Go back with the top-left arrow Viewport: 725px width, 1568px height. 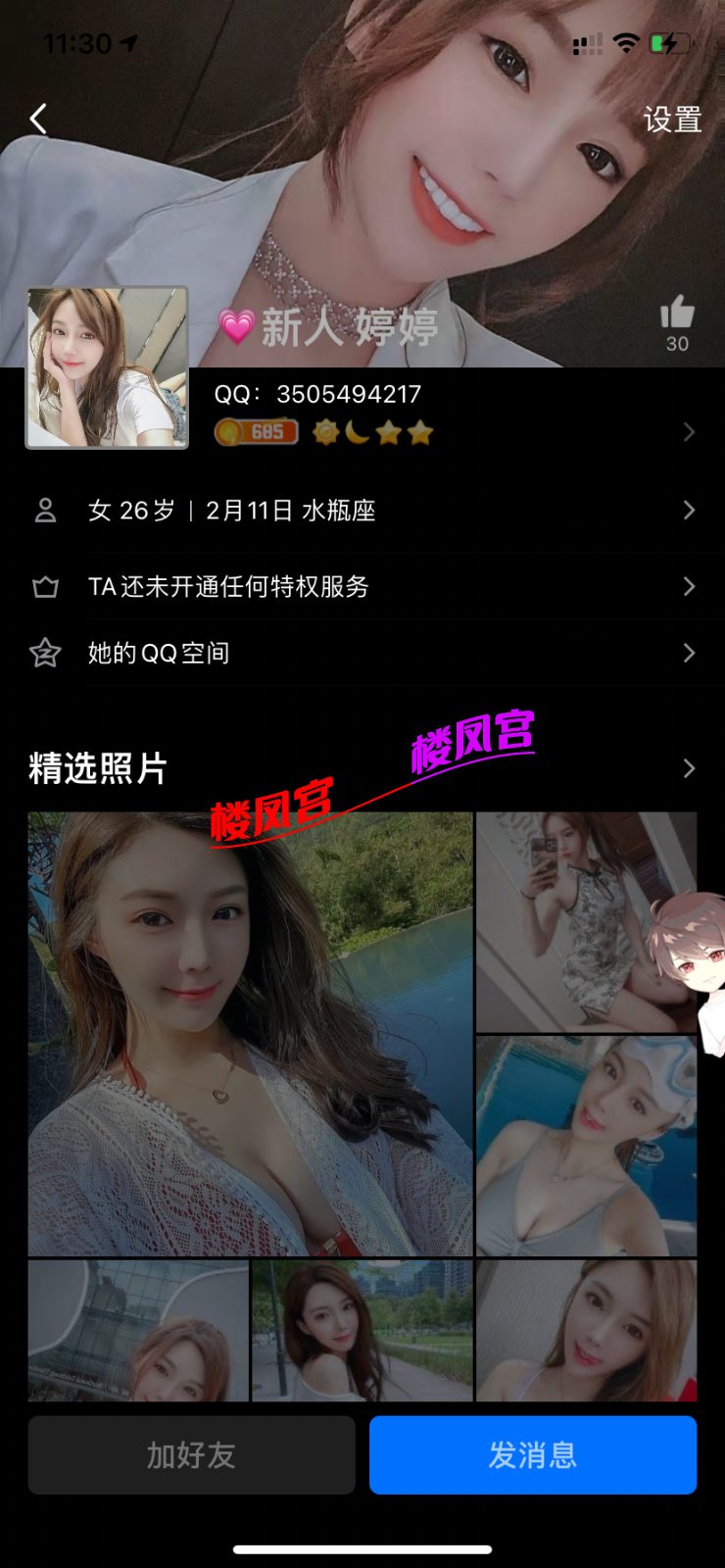point(38,120)
